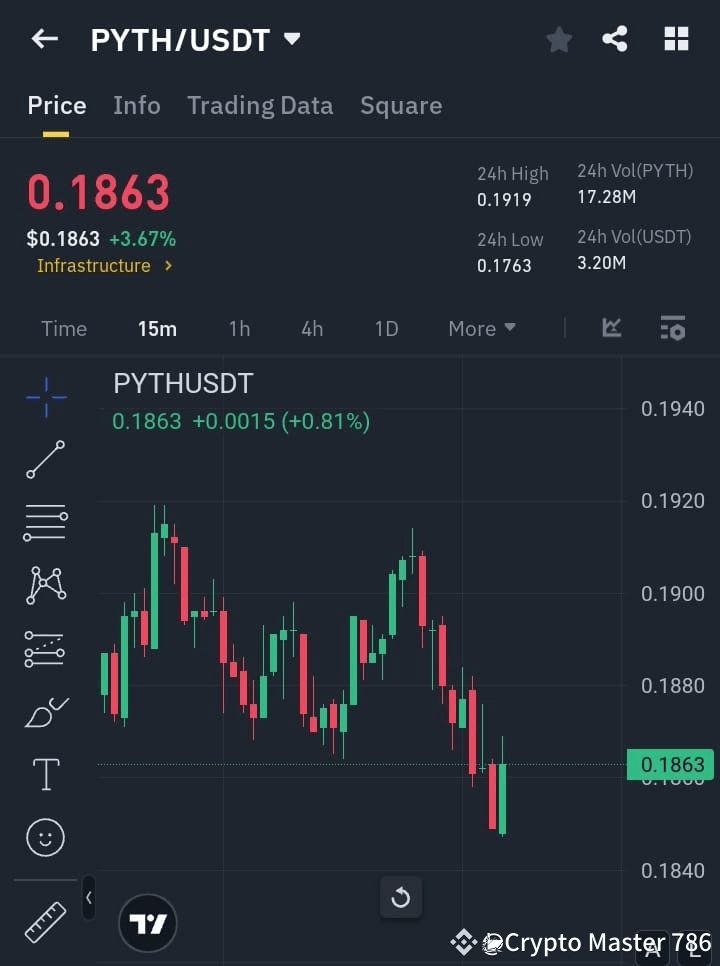Select the text annotation tool

click(45, 774)
